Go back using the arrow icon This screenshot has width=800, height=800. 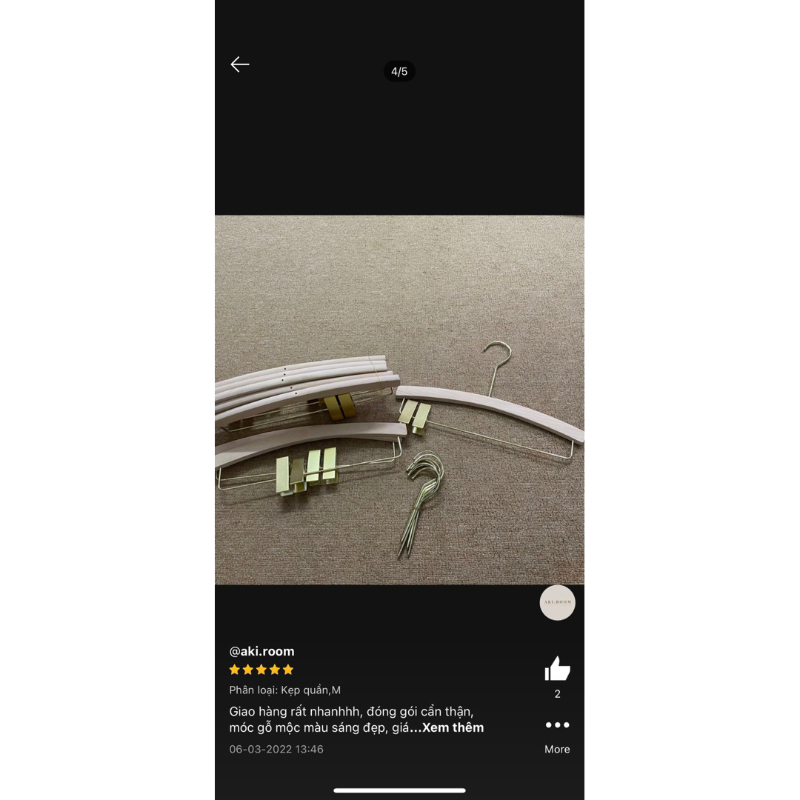point(240,65)
